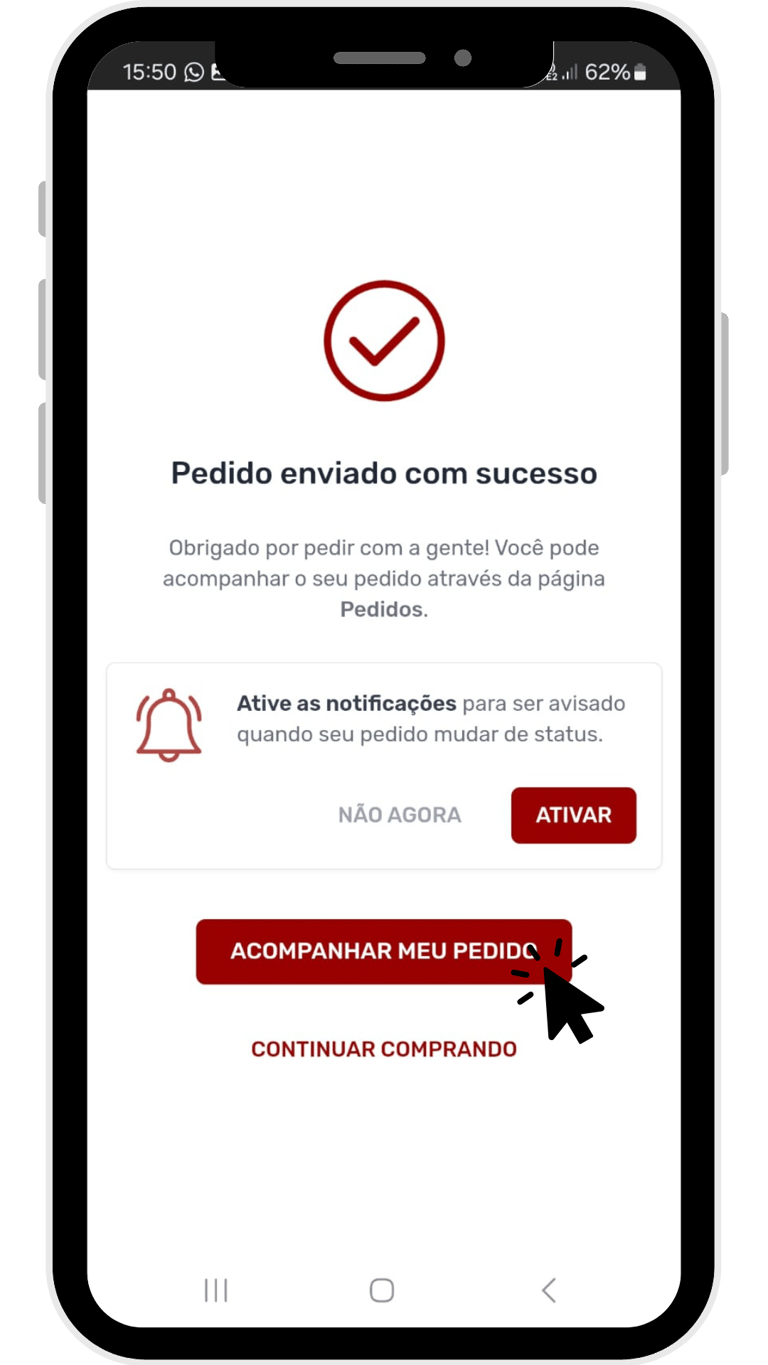Go back with the system back button
The width and height of the screenshot is (768, 1365).
pyautogui.click(x=549, y=1290)
